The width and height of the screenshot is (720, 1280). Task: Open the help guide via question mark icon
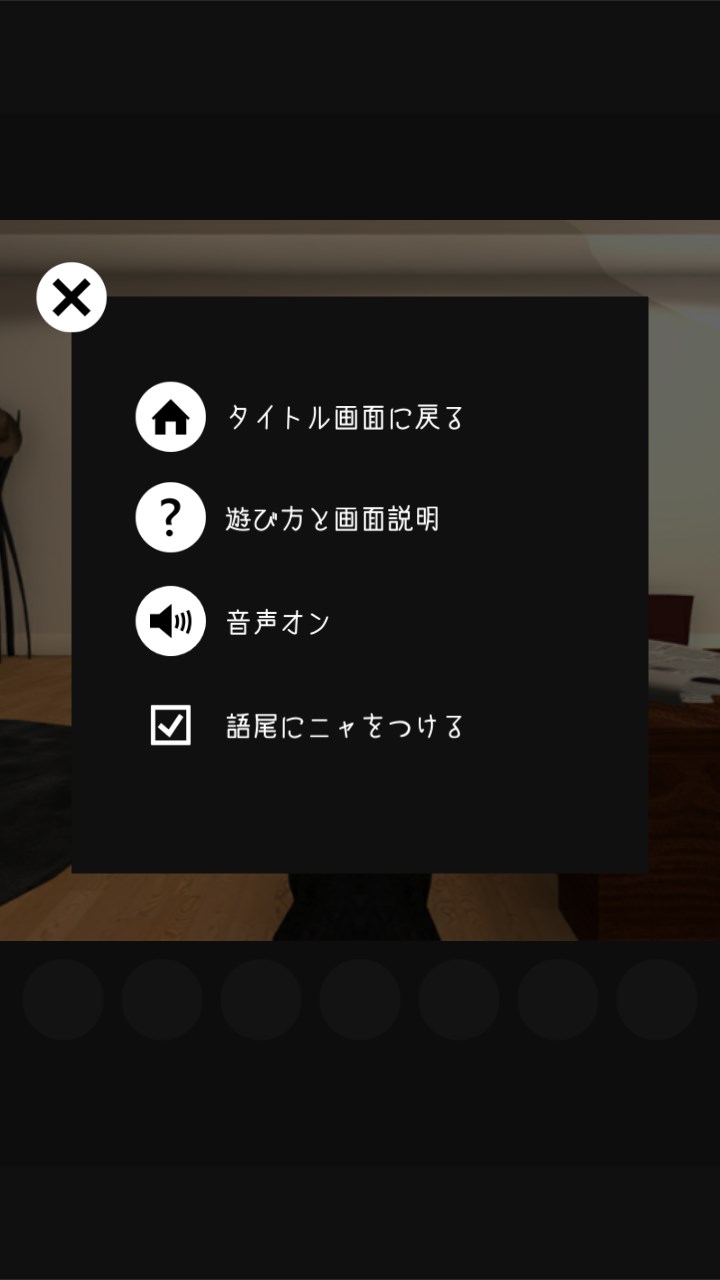point(170,518)
